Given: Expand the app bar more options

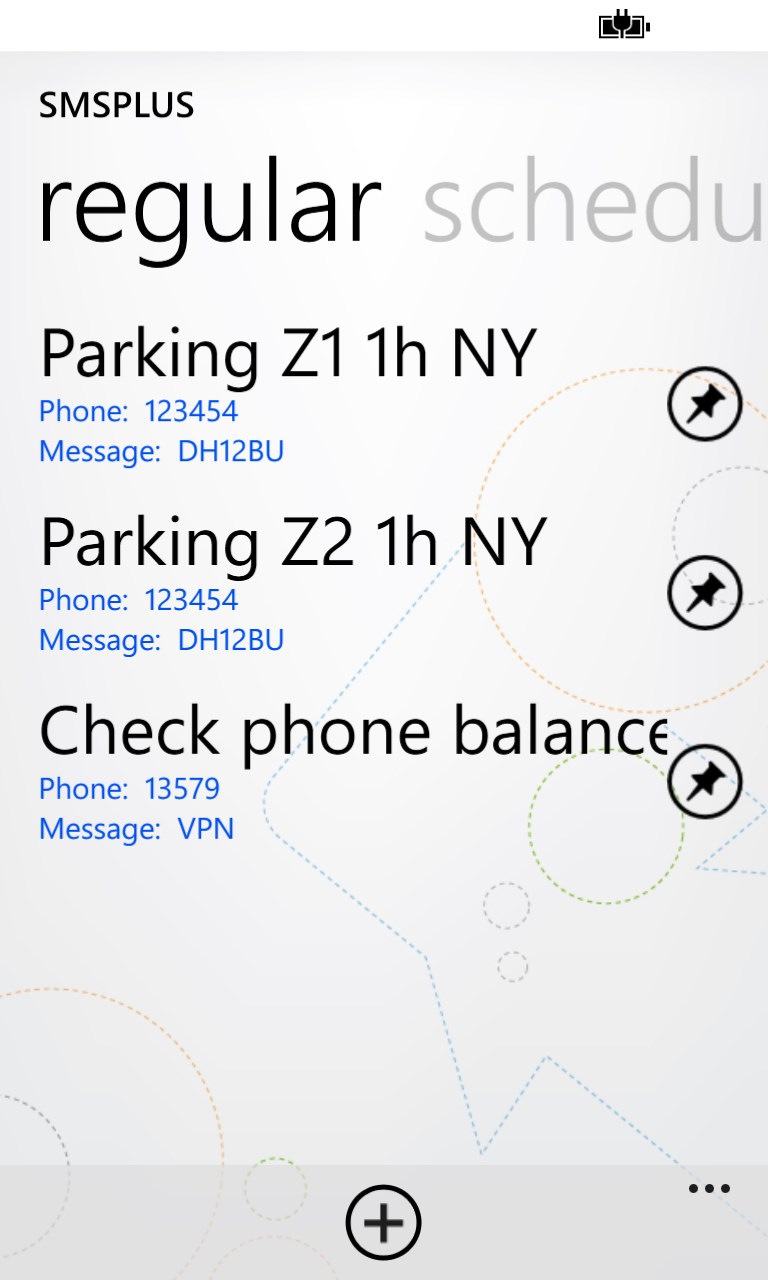Looking at the screenshot, I should point(709,1189).
